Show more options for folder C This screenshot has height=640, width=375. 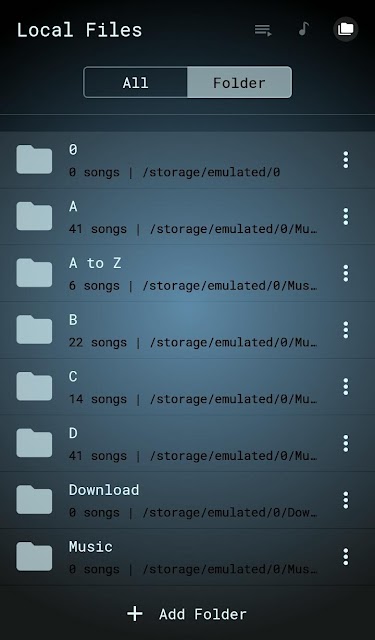tap(346, 387)
